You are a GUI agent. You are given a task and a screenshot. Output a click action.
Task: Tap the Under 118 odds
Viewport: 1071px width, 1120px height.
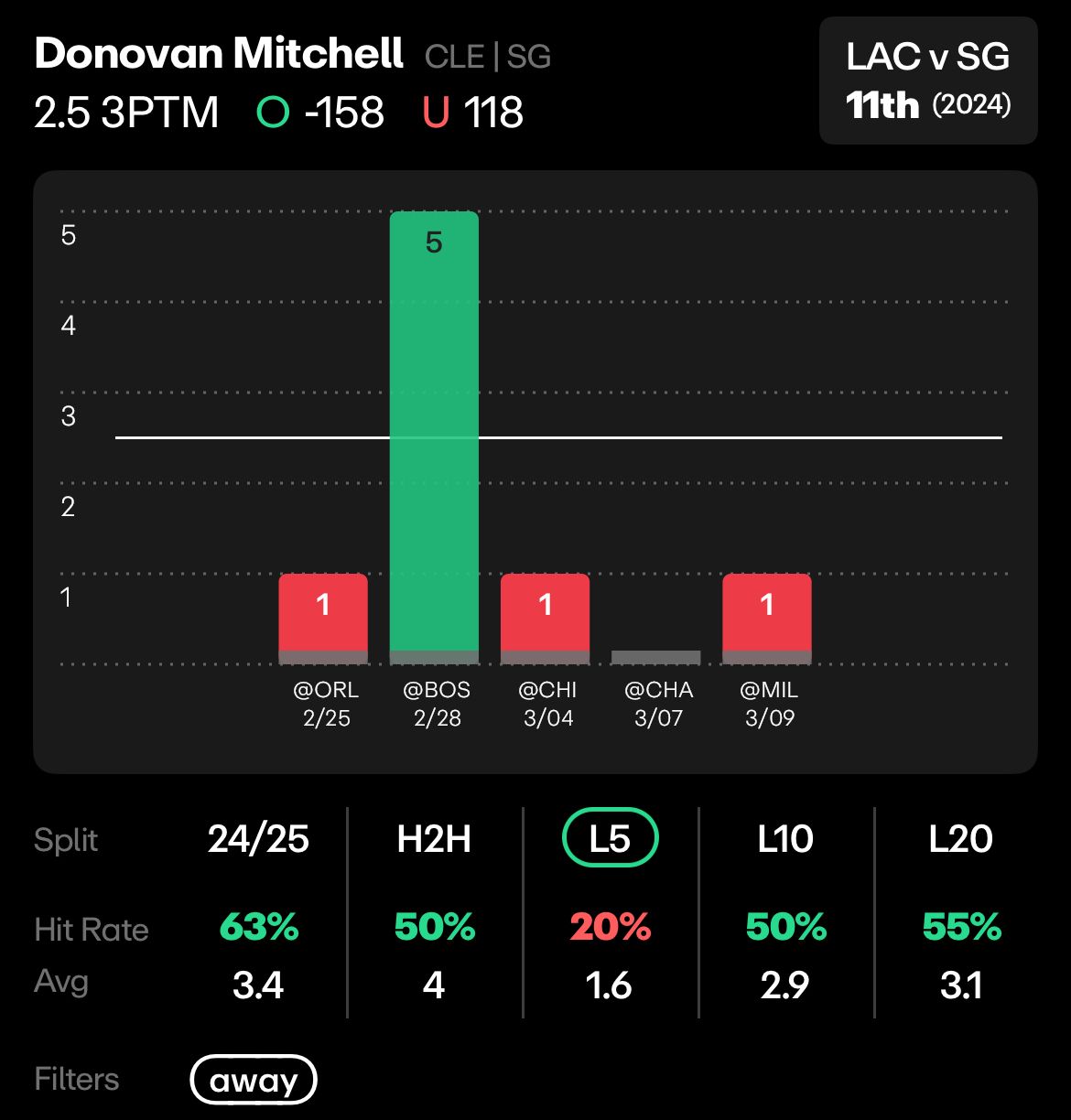click(x=473, y=113)
